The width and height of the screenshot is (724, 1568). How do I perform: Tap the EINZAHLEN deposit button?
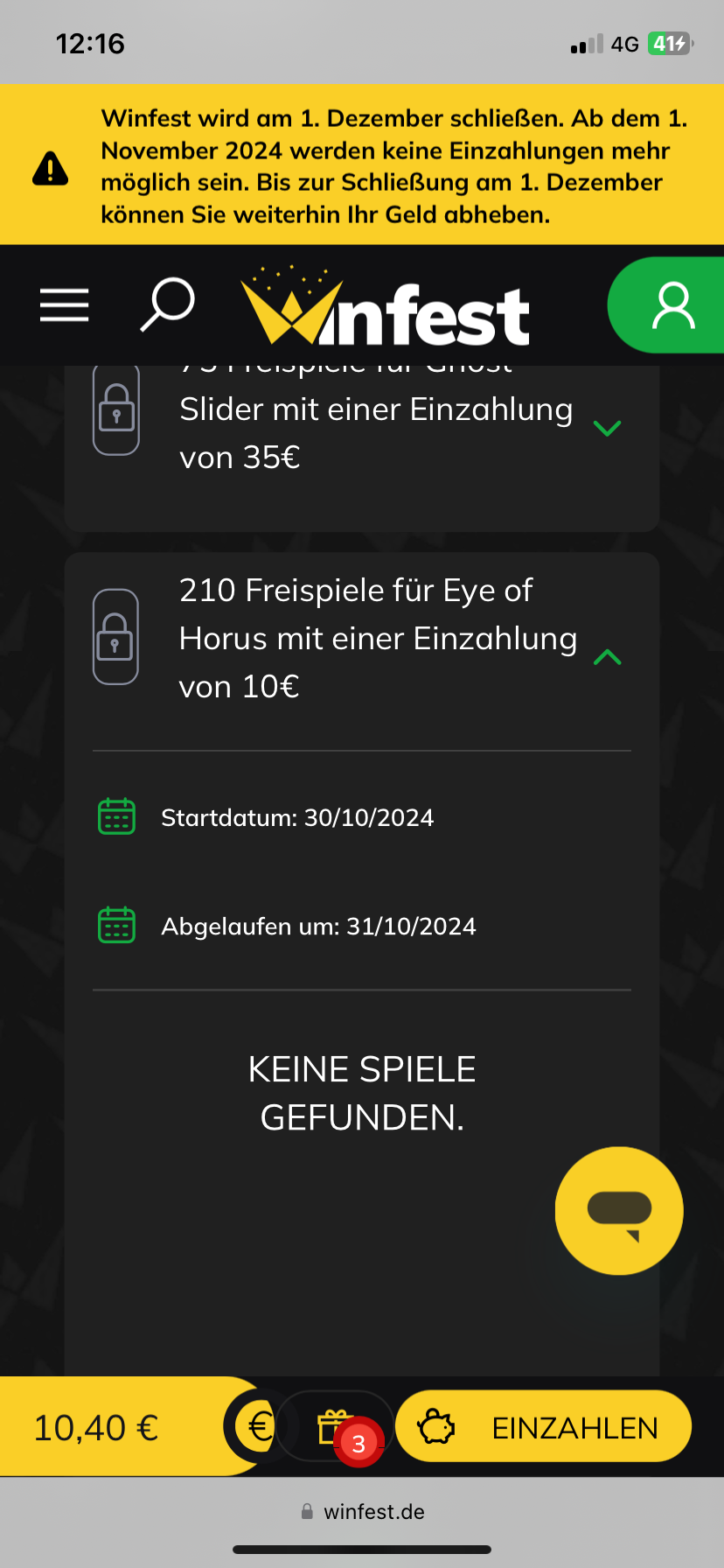click(x=543, y=1427)
